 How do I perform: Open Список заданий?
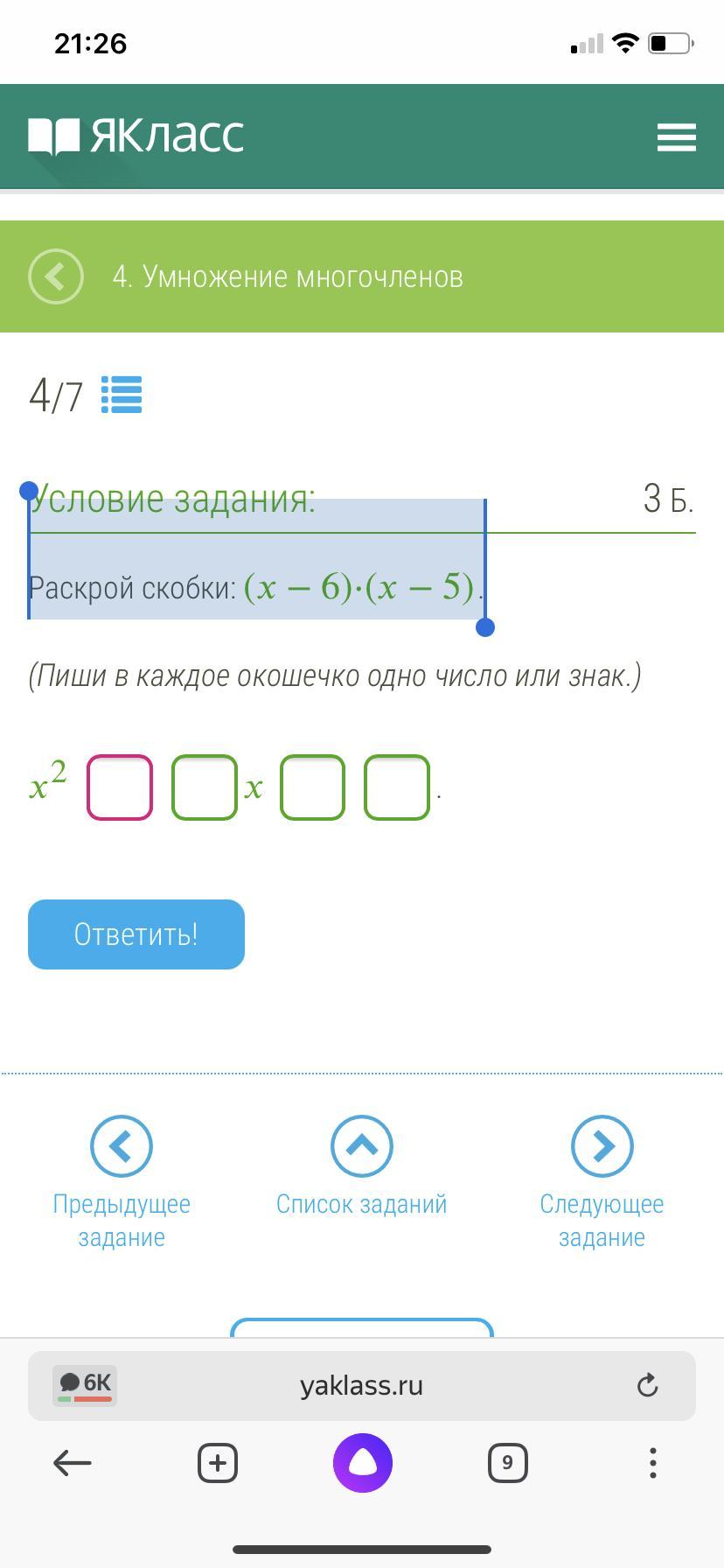(x=362, y=1145)
